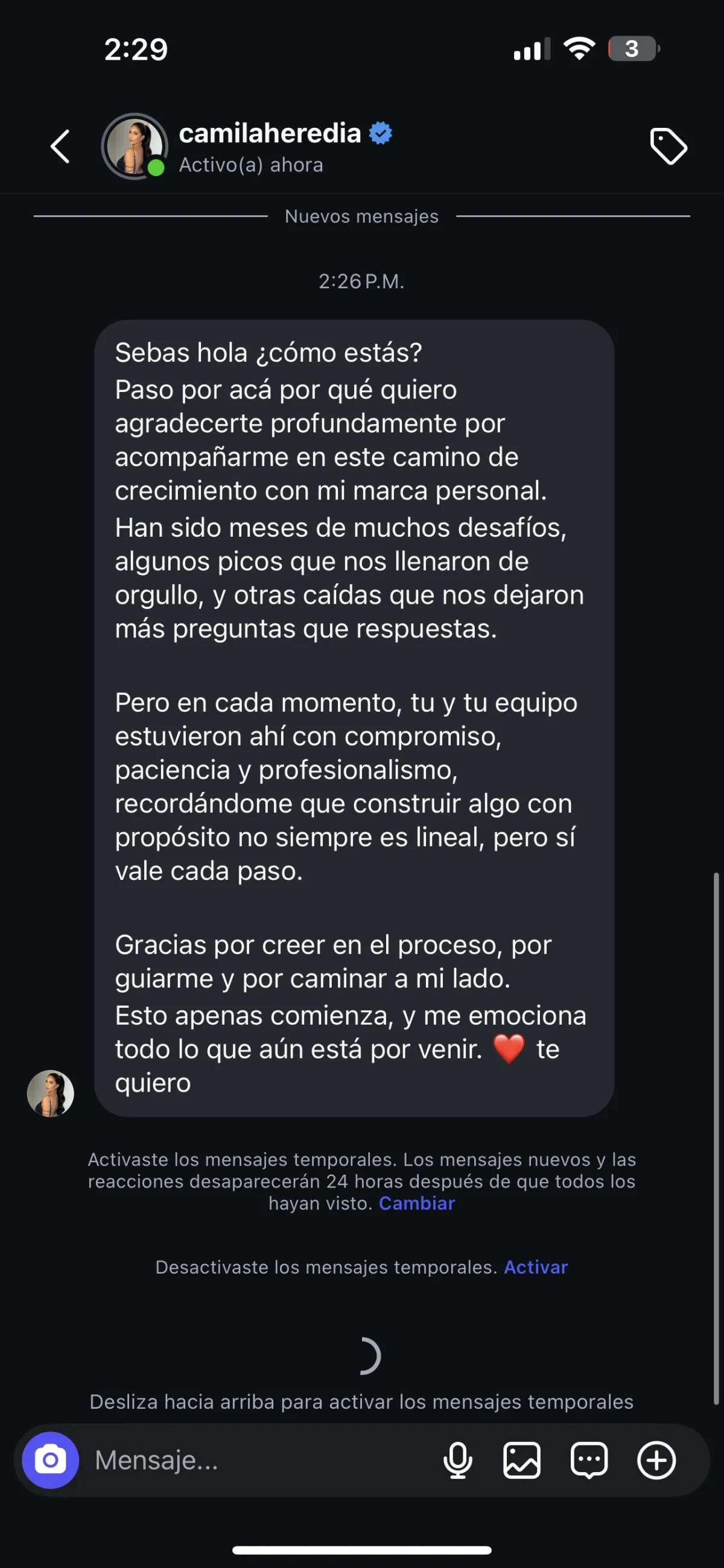Open the label tag icon
The height and width of the screenshot is (1568, 724).
pos(668,147)
